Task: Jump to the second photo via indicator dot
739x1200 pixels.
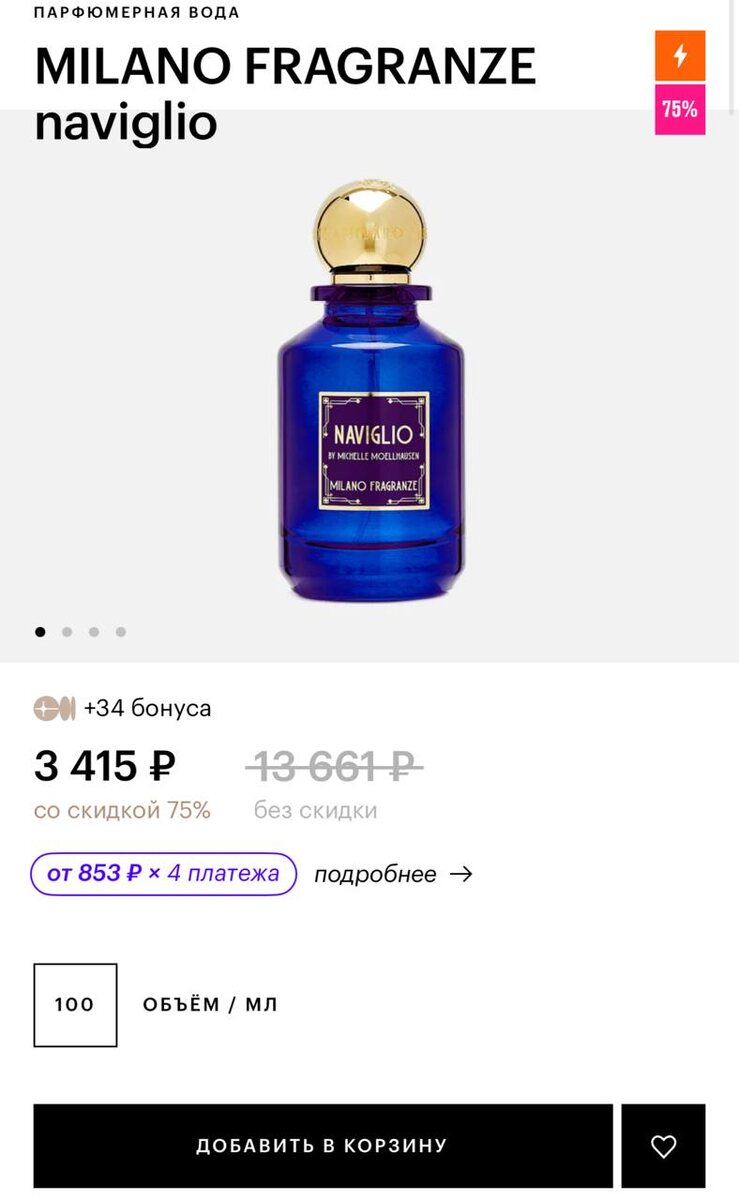Action: pyautogui.click(x=67, y=632)
